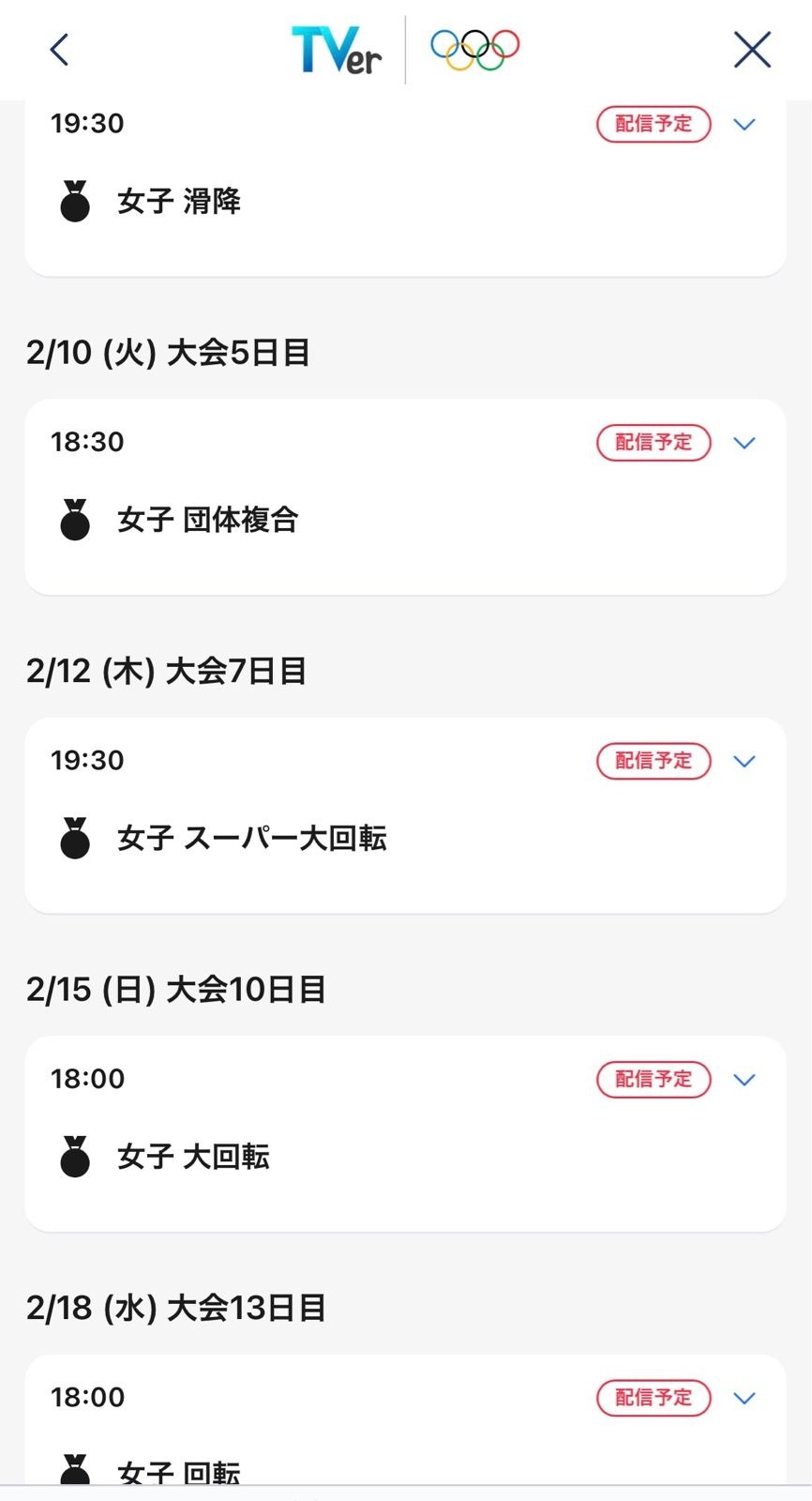Expand the 19:30 女子 滑降 event details
This screenshot has height=1501, width=812.
744,124
